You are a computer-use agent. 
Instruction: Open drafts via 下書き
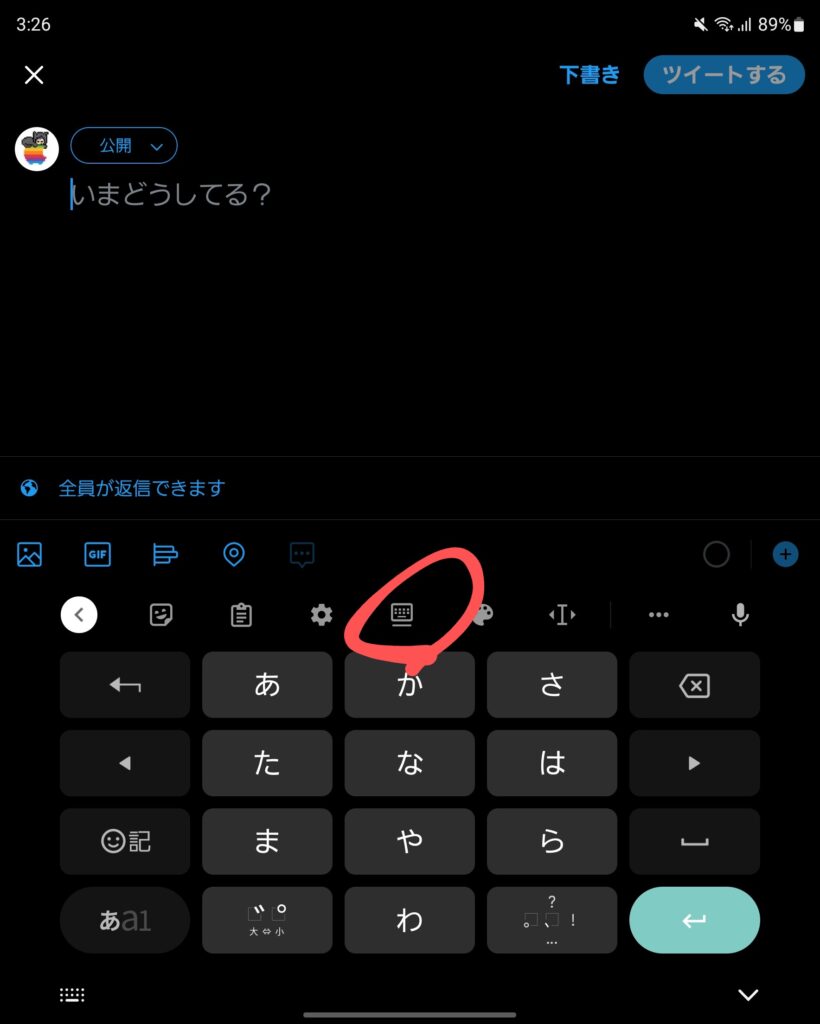pyautogui.click(x=589, y=75)
